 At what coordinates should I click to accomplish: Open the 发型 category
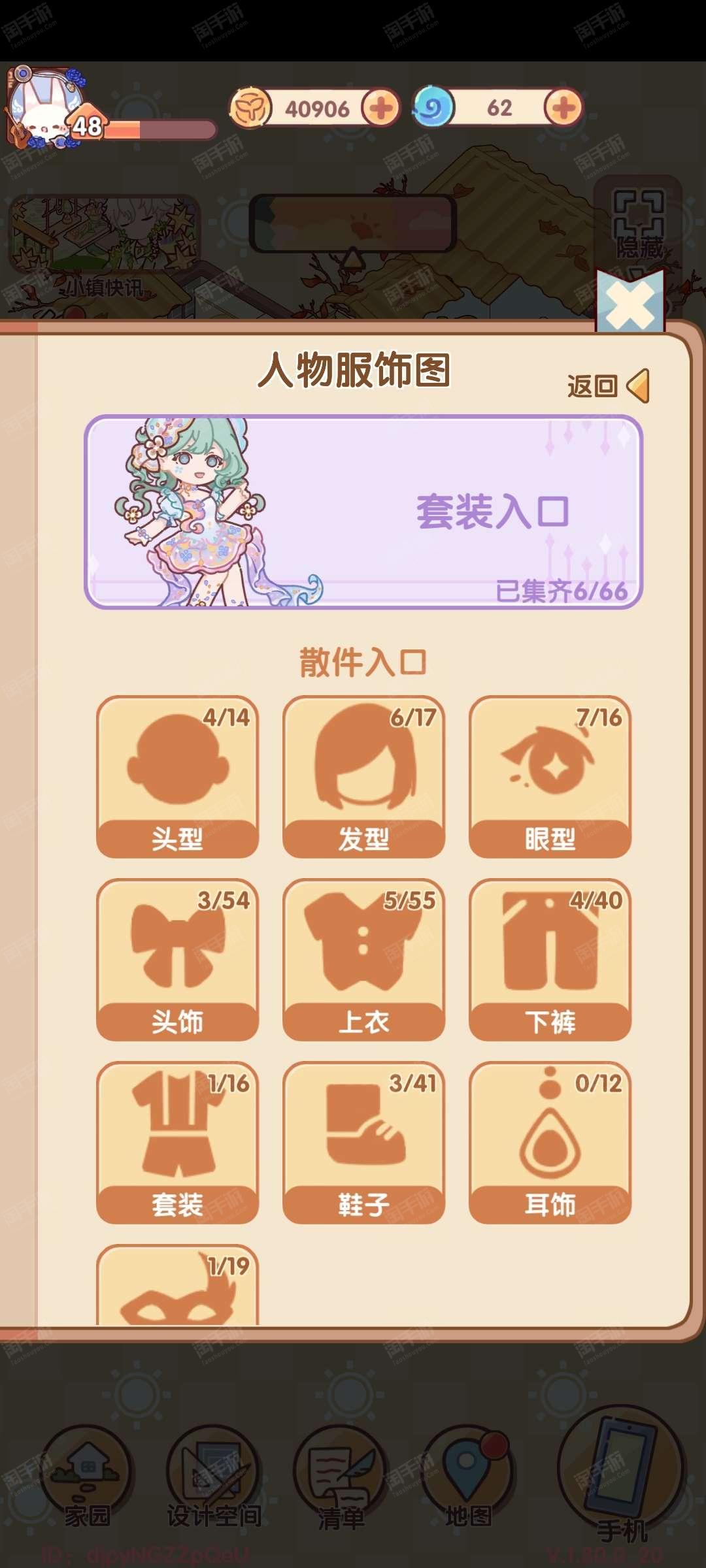363,777
